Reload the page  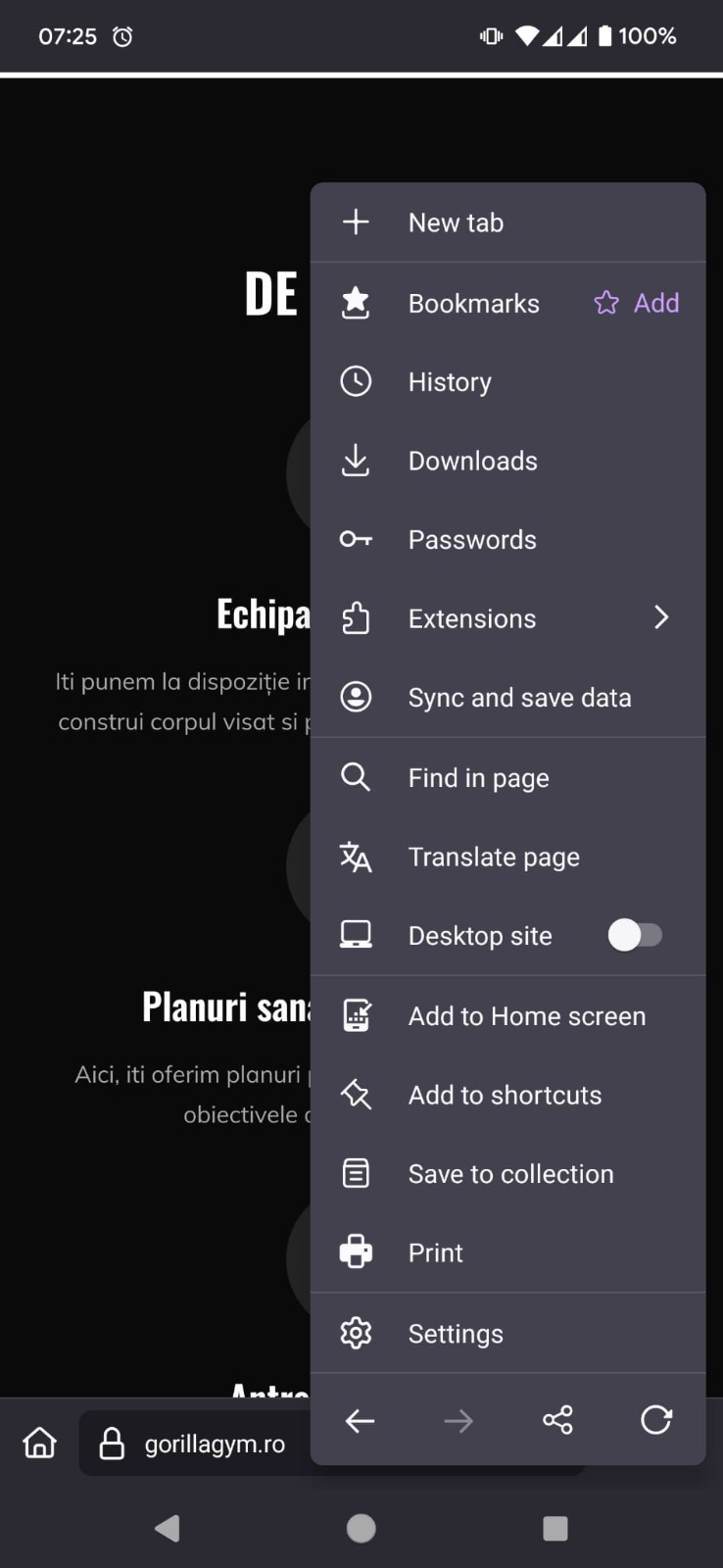tap(656, 1420)
